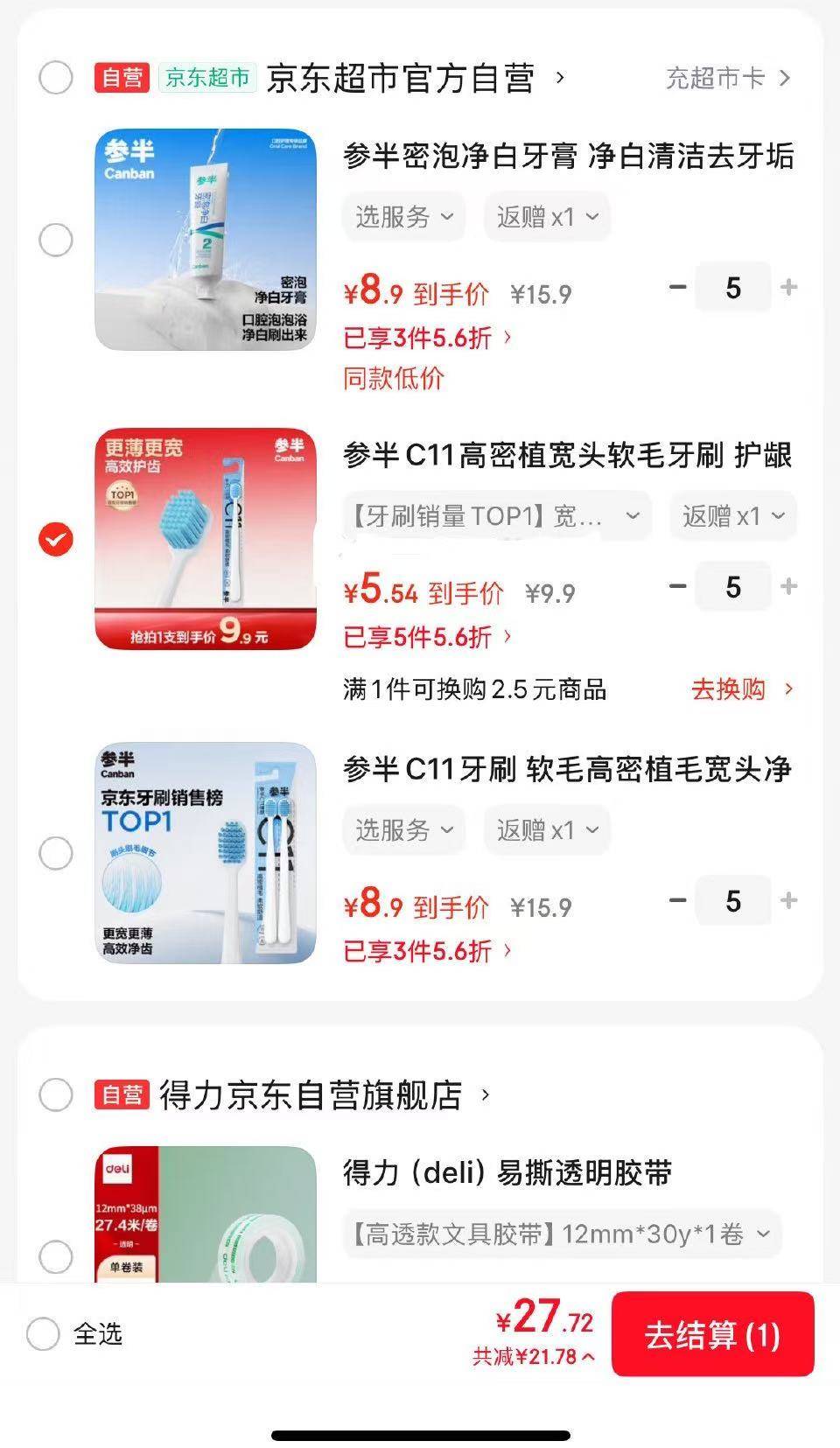Uncheck the 参半 C11高密植宽头软毛牙刷 item
840x1448 pixels.
coord(56,539)
